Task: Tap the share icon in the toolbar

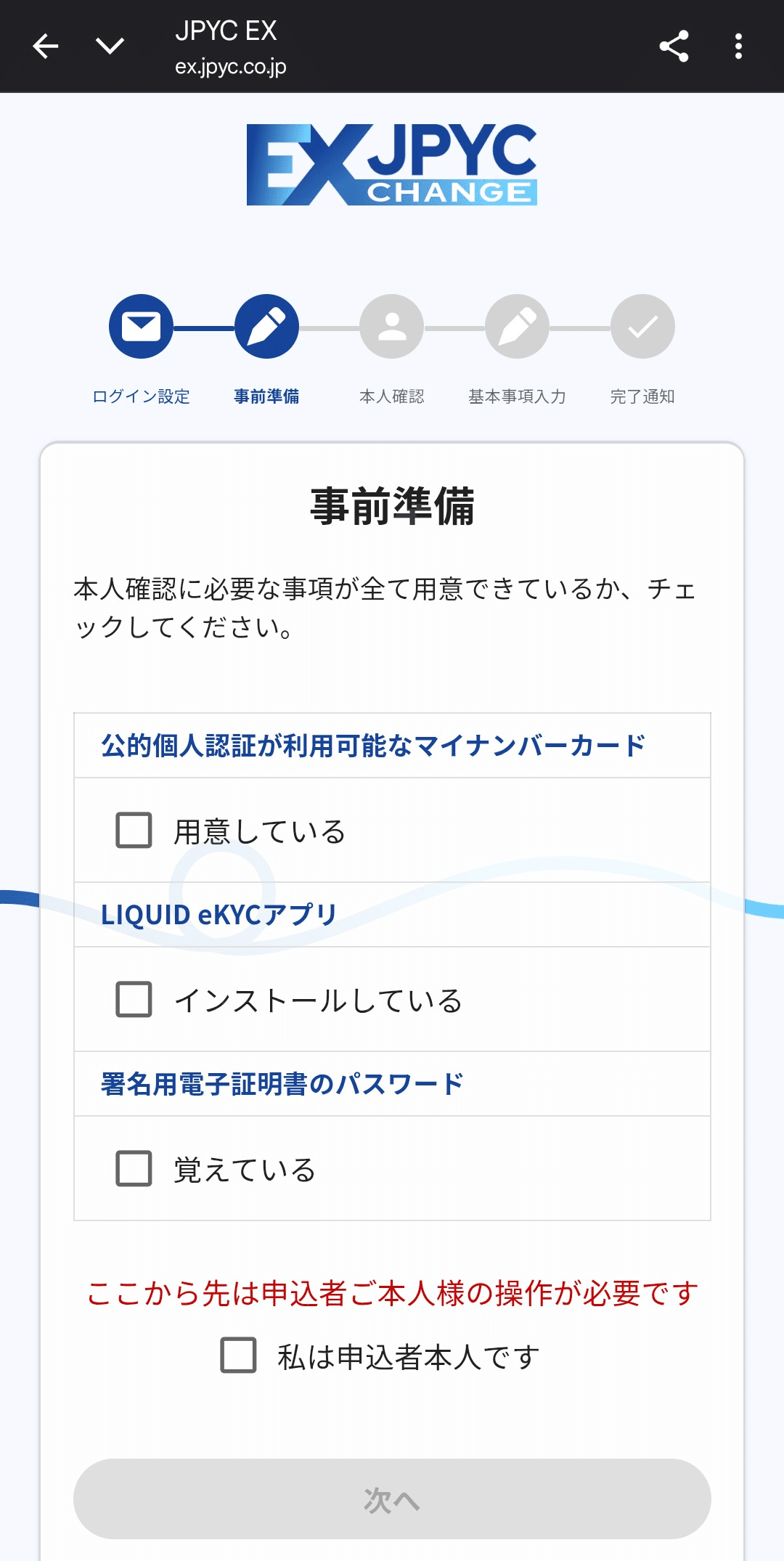Action: [674, 46]
